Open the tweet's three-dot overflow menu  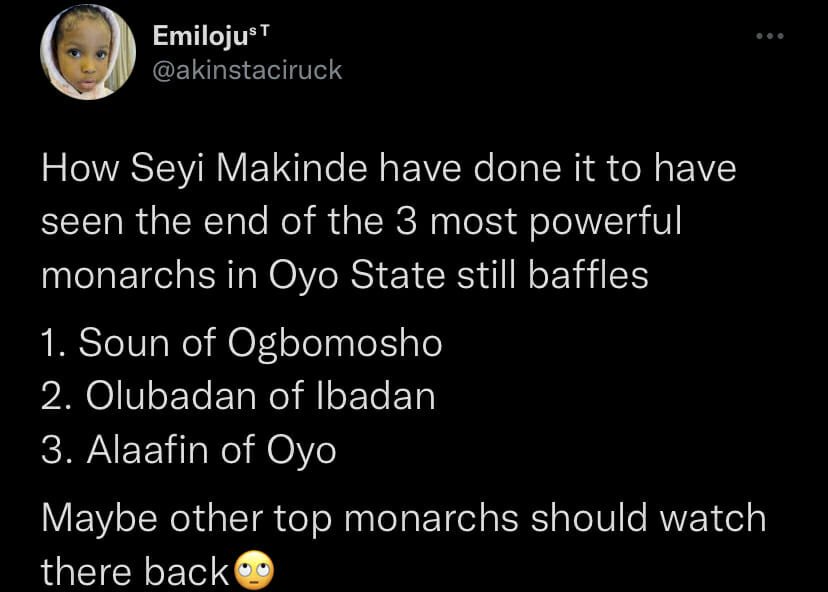pos(770,36)
